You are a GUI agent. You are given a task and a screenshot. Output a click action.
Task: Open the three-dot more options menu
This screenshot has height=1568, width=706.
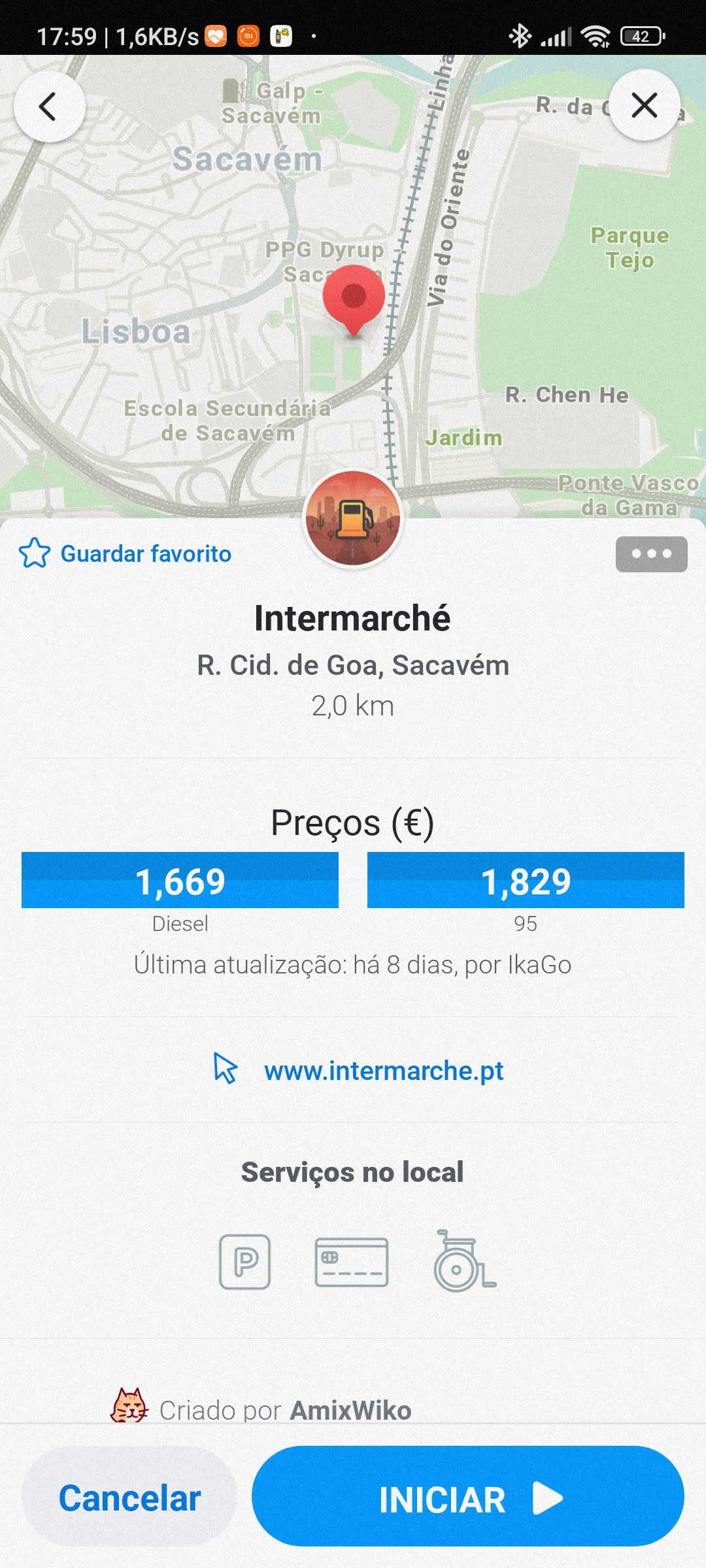point(651,554)
